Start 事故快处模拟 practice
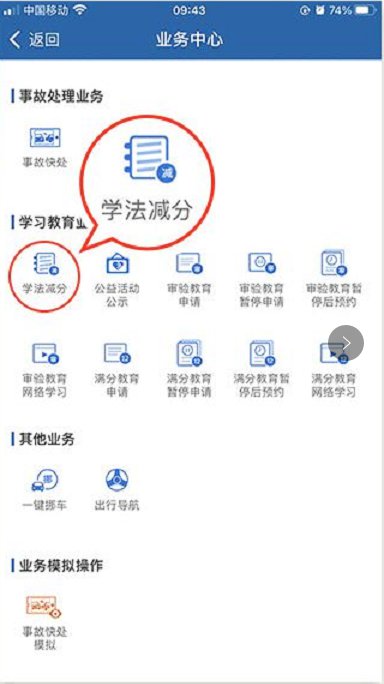384x684 pixels. coord(45,623)
